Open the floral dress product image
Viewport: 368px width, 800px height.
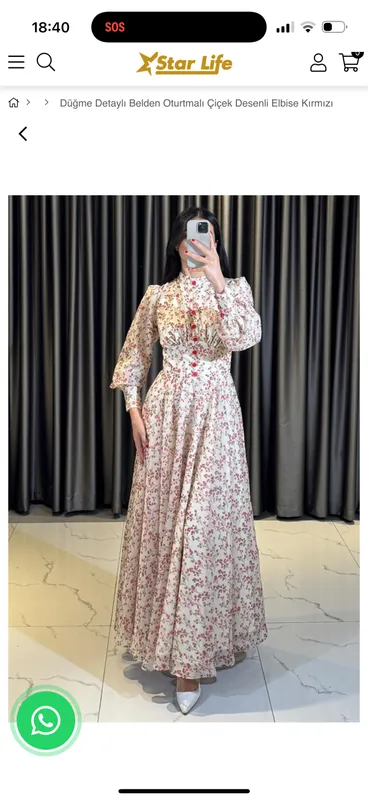pyautogui.click(x=184, y=458)
